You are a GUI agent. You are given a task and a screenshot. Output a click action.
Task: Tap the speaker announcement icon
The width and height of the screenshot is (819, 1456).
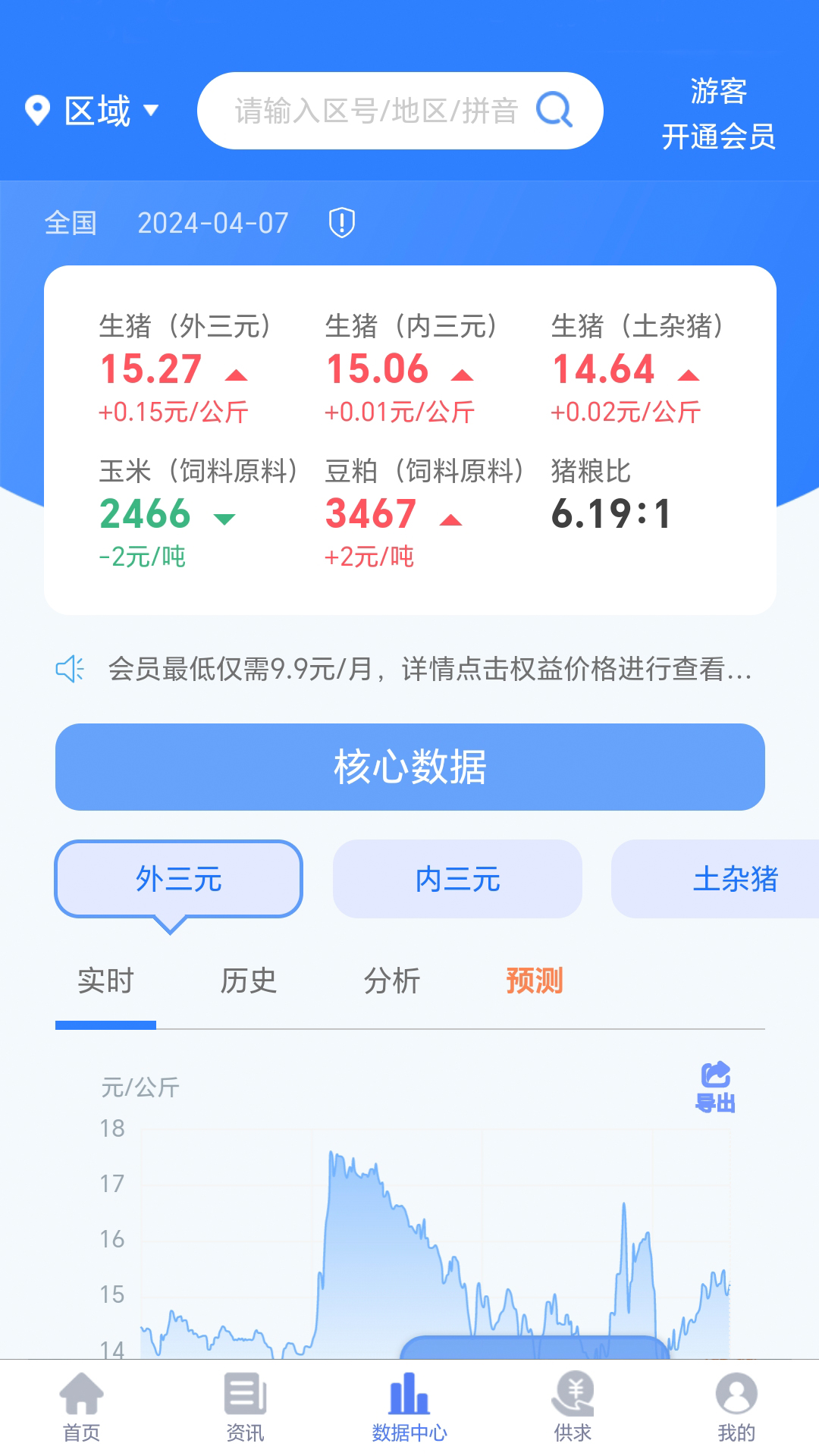coord(68,669)
